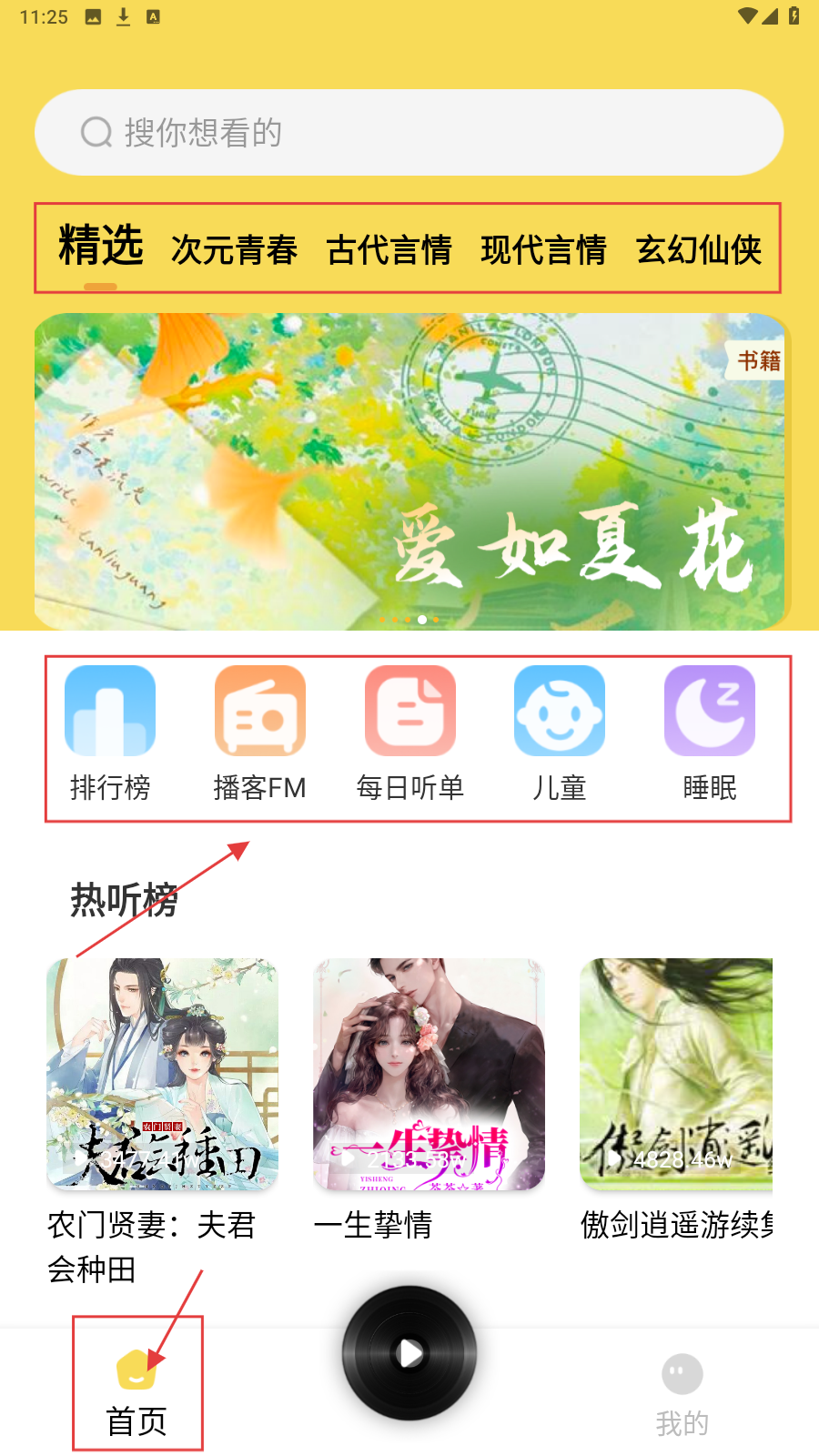
Task: Tap the vinyl disc play button
Action: click(409, 1353)
